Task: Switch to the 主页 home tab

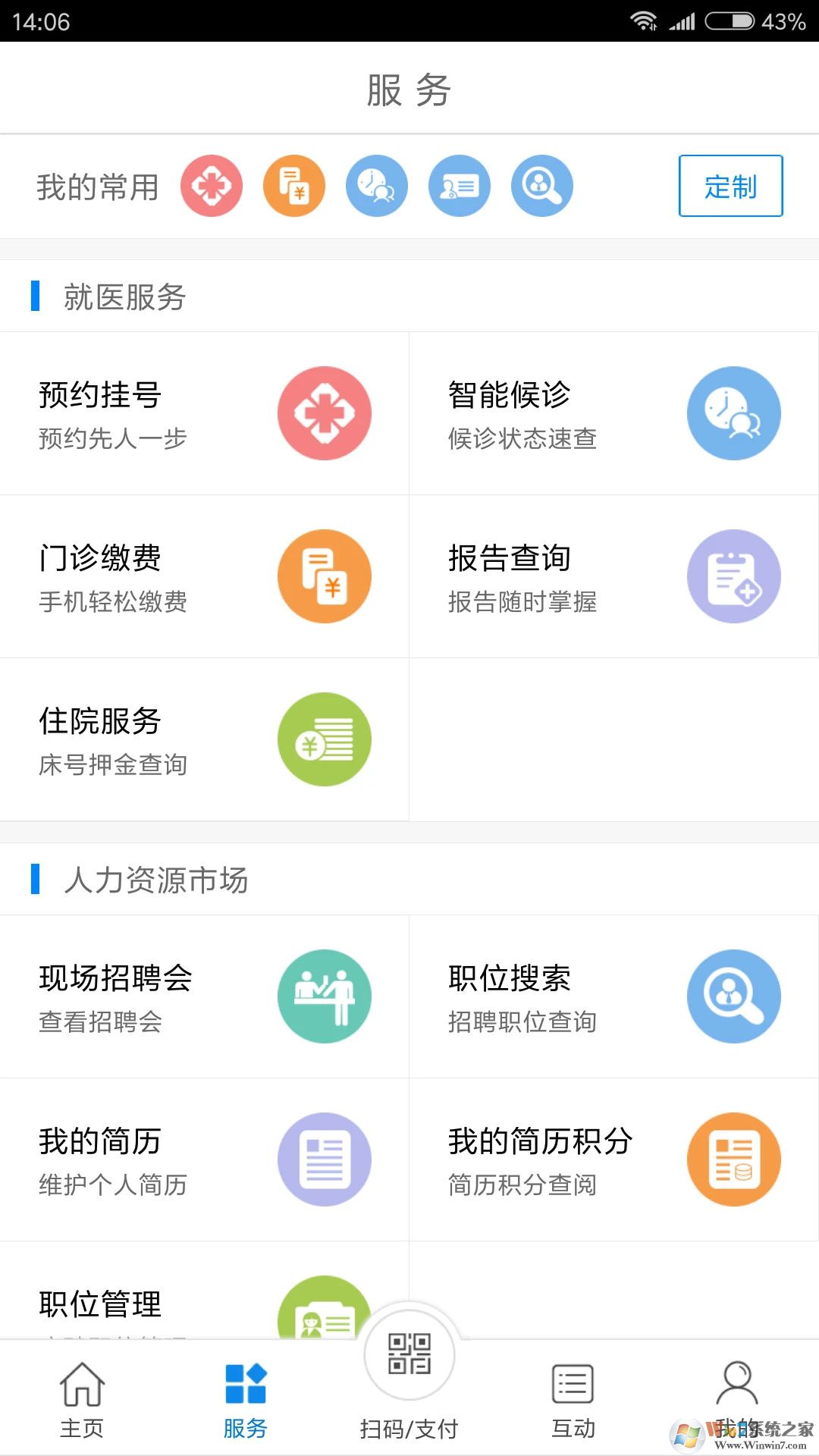Action: (82, 1403)
